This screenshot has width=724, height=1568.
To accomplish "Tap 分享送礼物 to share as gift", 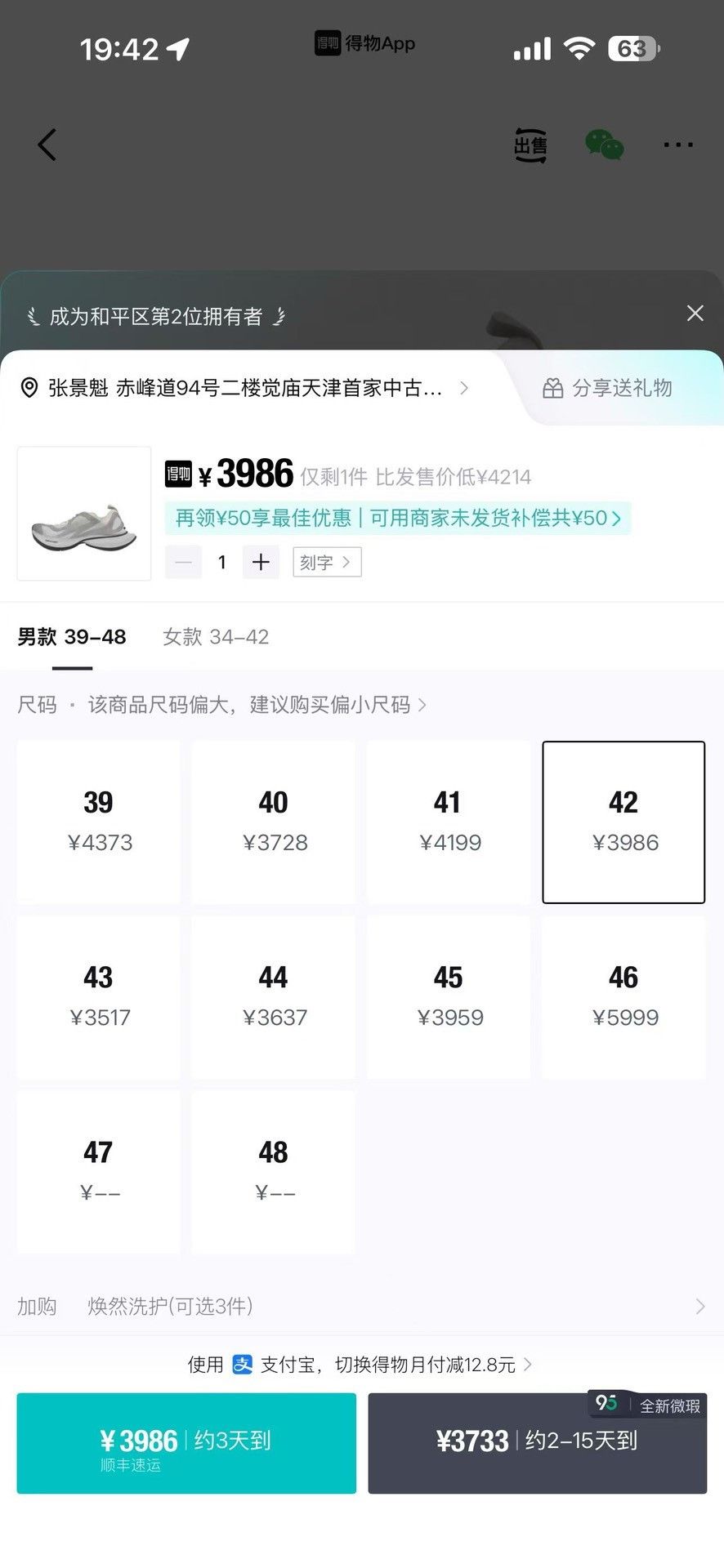I will (608, 388).
